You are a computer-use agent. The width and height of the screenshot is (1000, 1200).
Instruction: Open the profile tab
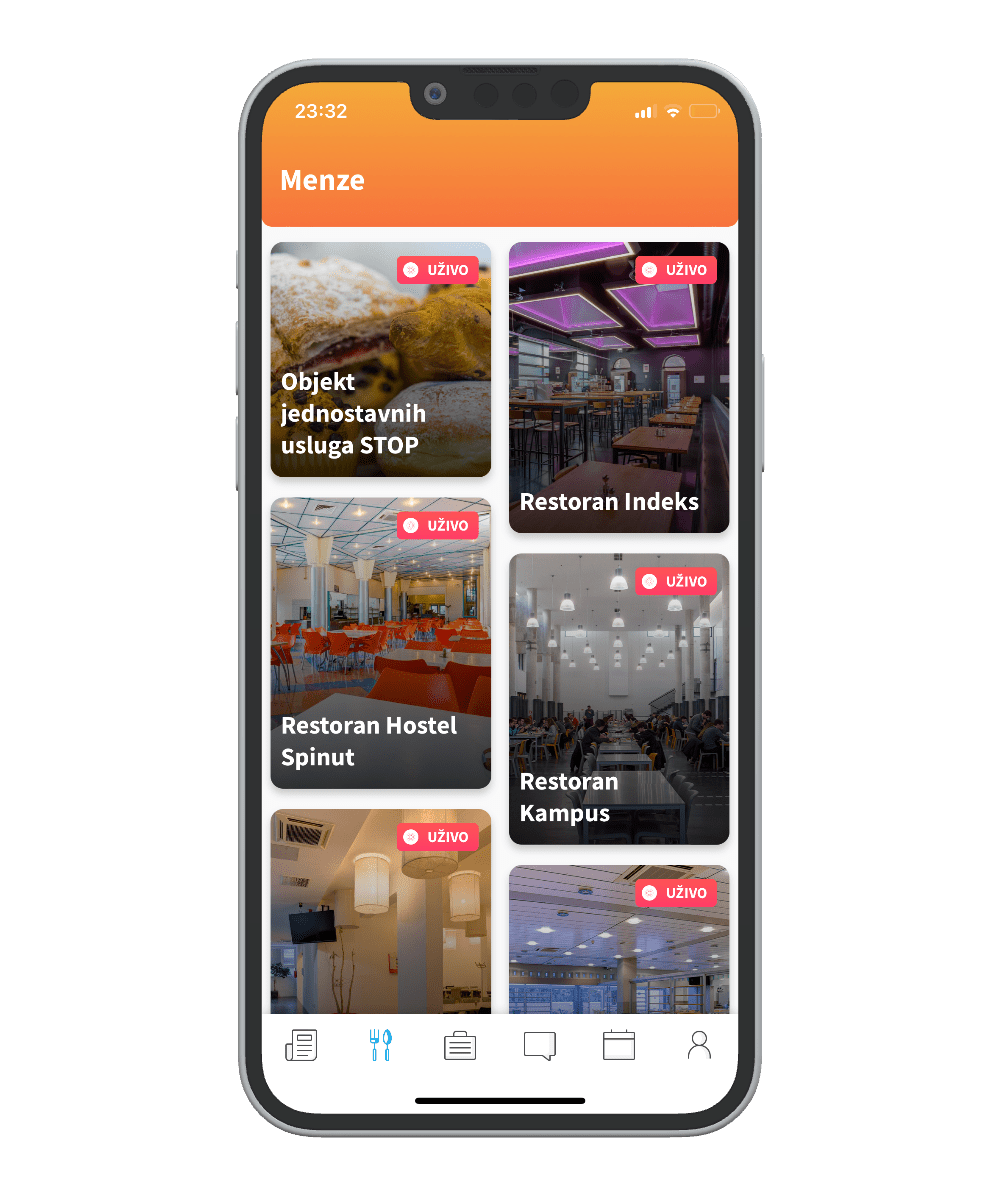[x=699, y=1046]
